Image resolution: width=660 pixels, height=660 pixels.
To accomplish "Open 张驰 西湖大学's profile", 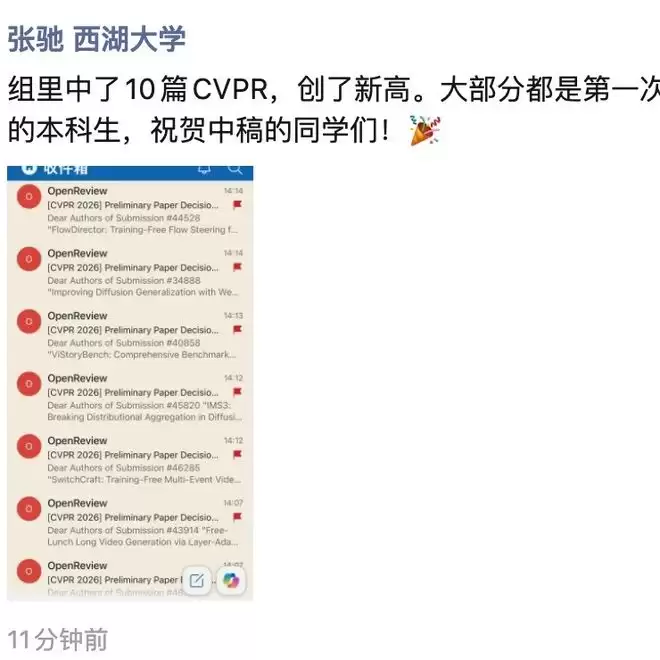I will click(97, 39).
